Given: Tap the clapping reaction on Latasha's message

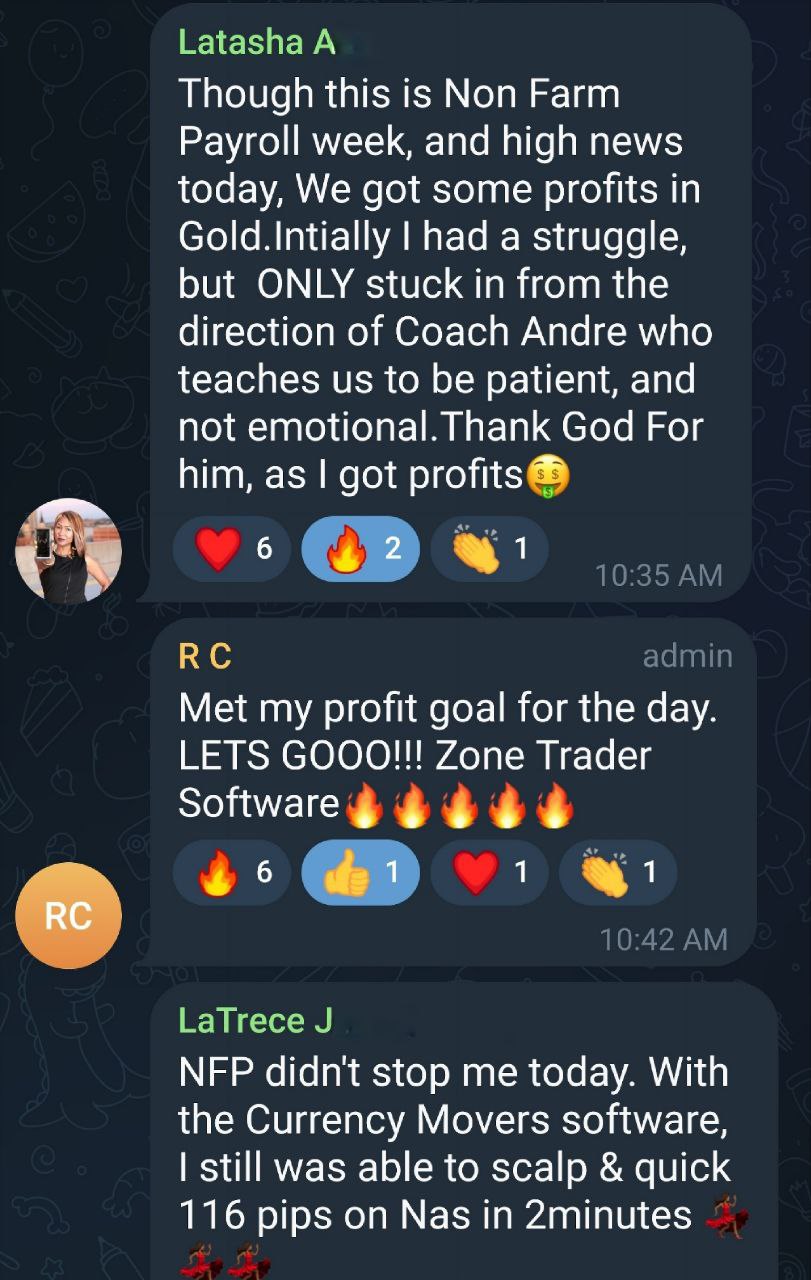Looking at the screenshot, I should coord(489,549).
